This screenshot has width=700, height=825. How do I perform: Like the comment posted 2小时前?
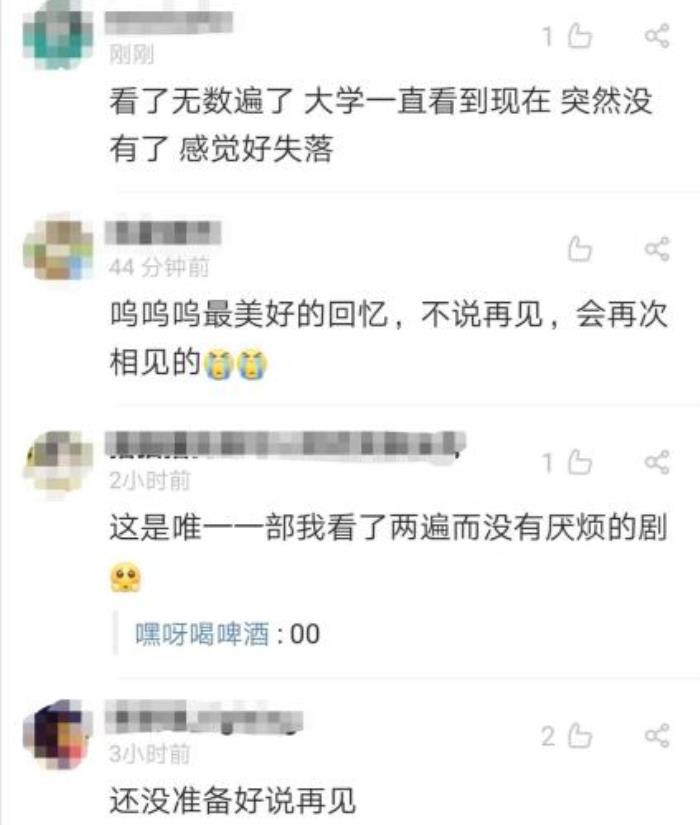pyautogui.click(x=580, y=462)
